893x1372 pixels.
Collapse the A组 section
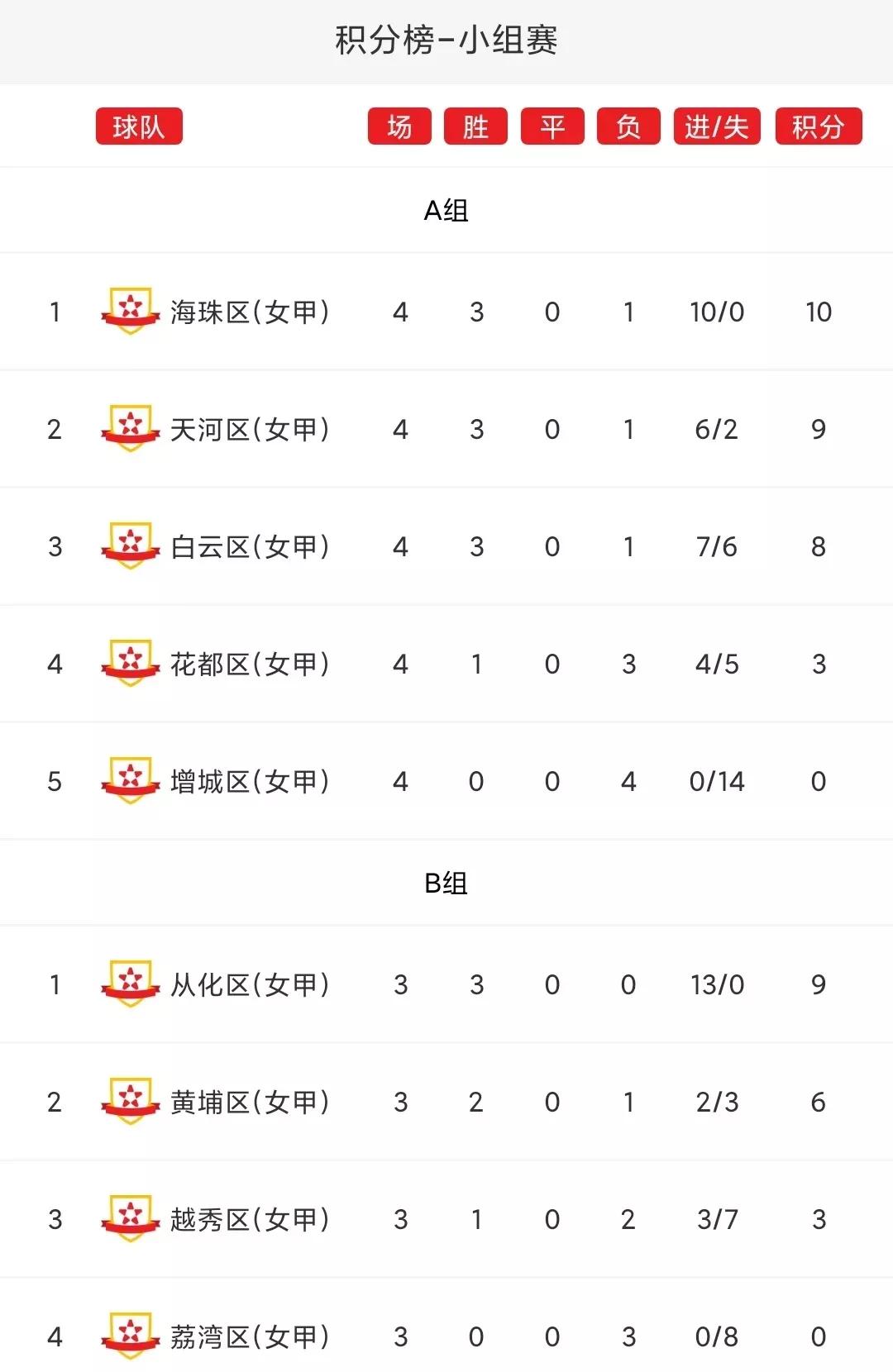coord(446,209)
